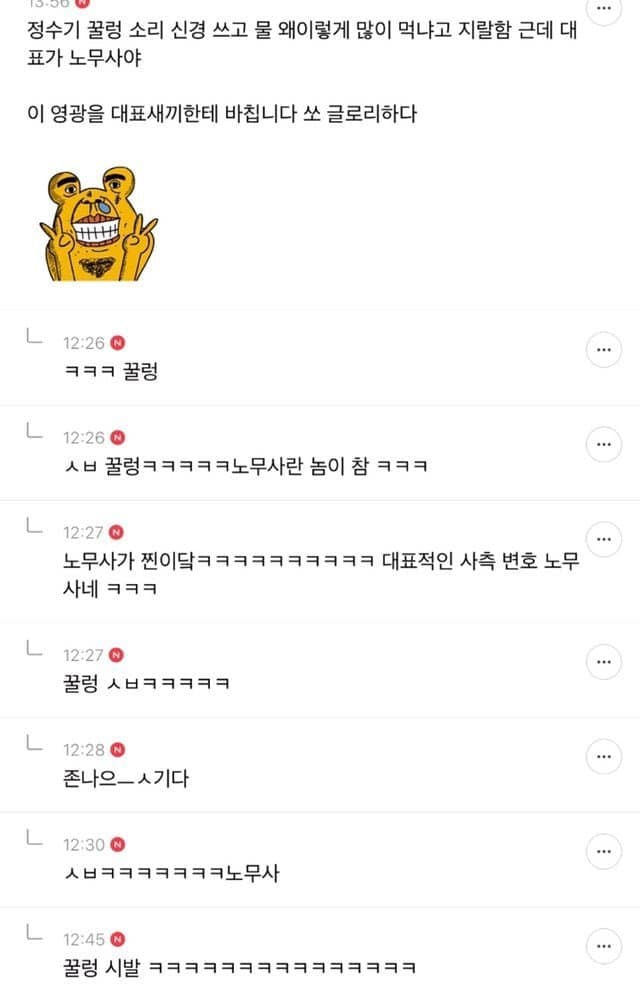Open more options for the '꿀렁 시발' reply
Viewport: 640px width, 984px height.
pyautogui.click(x=603, y=946)
